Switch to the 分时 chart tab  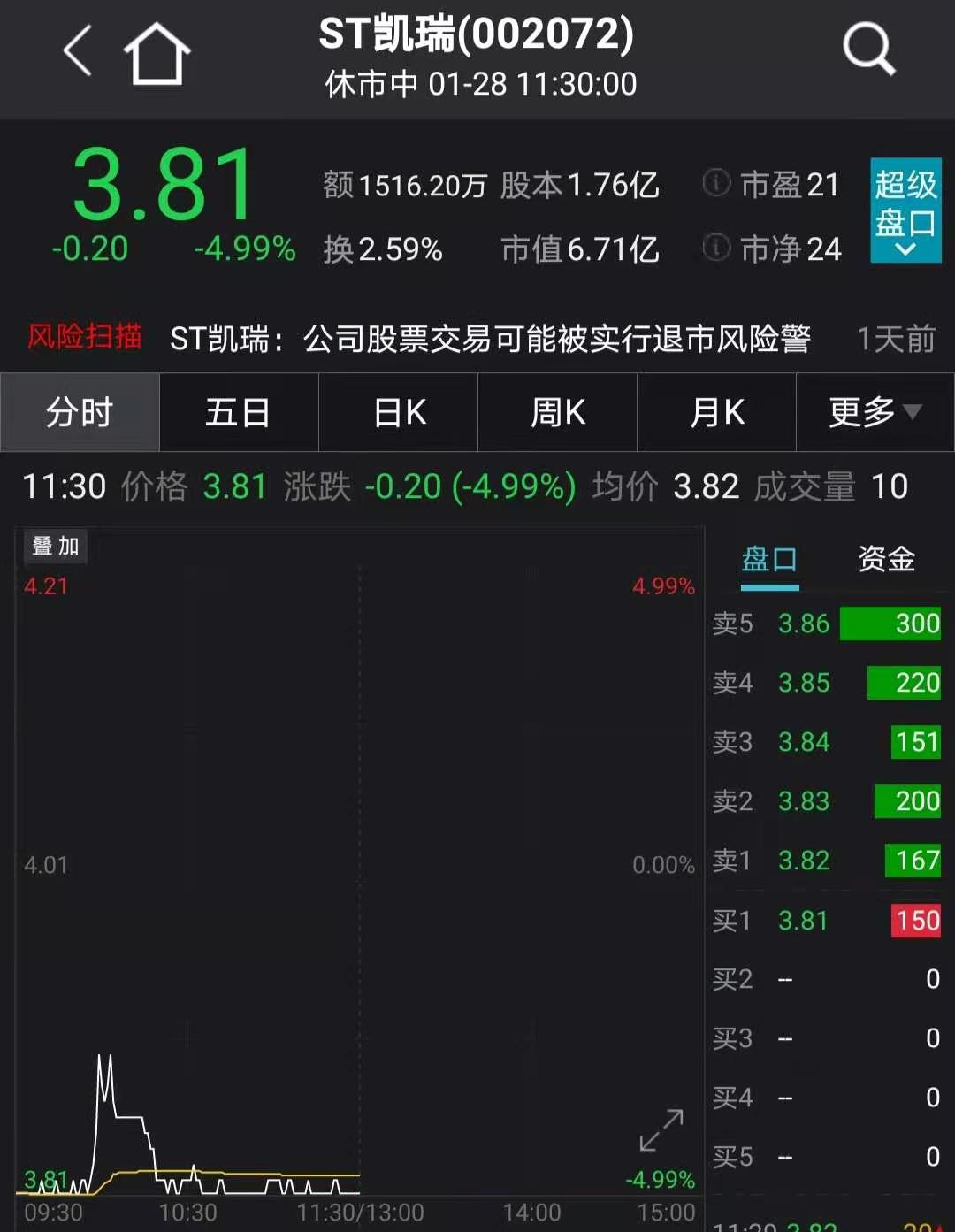coord(80,412)
